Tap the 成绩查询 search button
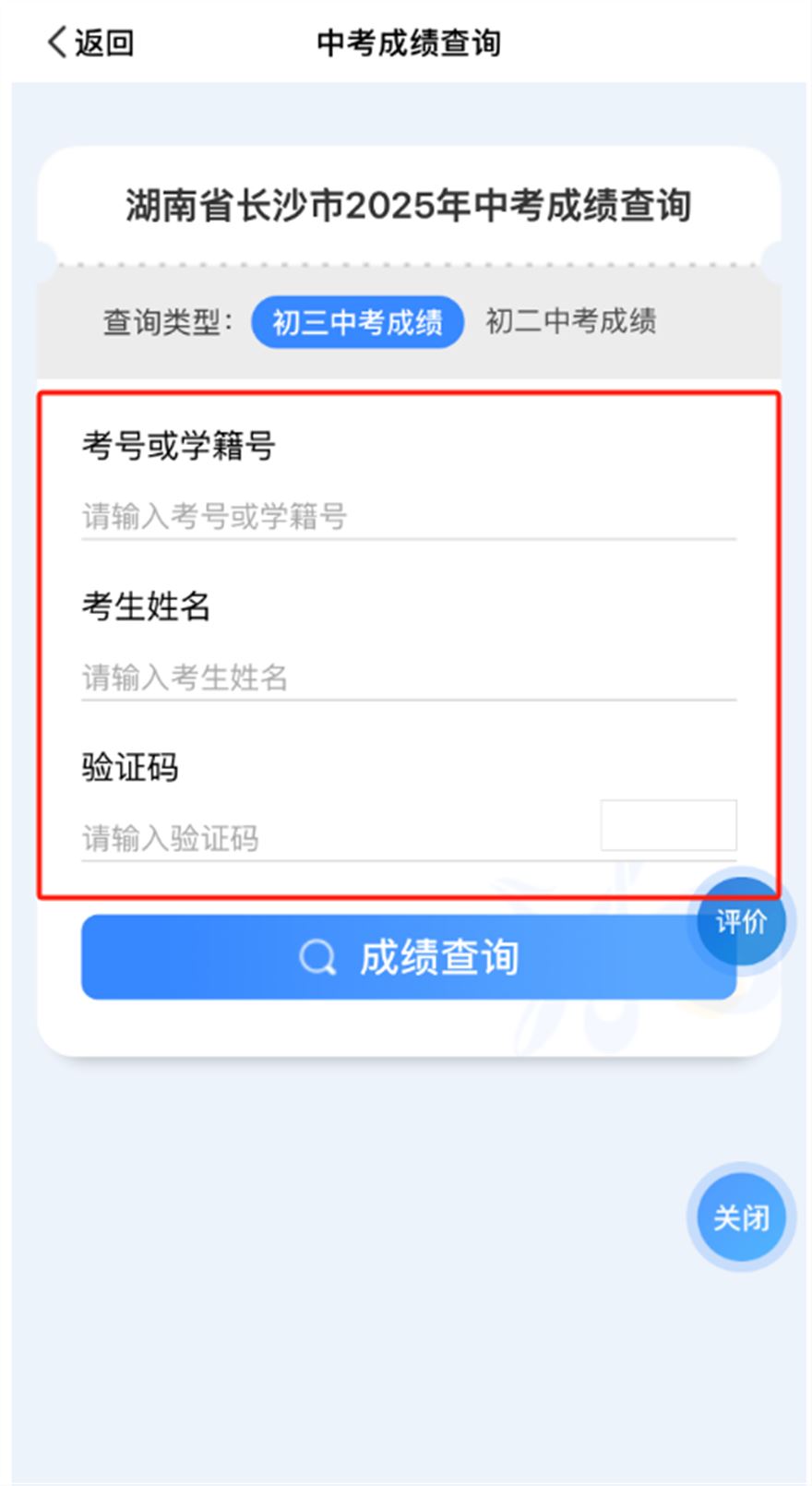Screen dimensions: 812x1486 pyautogui.click(x=408, y=957)
